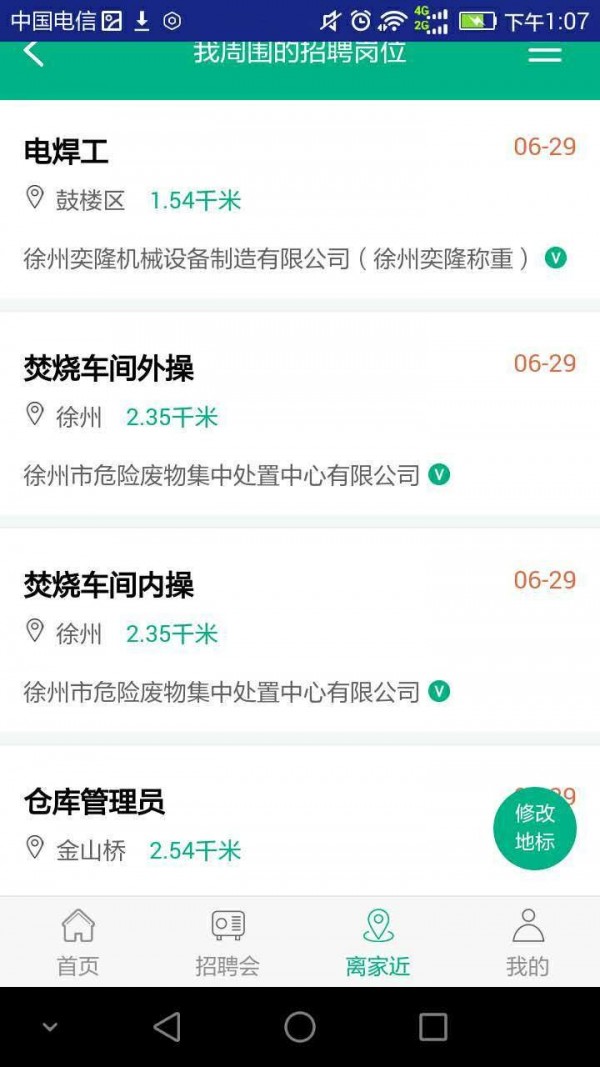Select the 仓库管理员 job listing

(x=94, y=802)
